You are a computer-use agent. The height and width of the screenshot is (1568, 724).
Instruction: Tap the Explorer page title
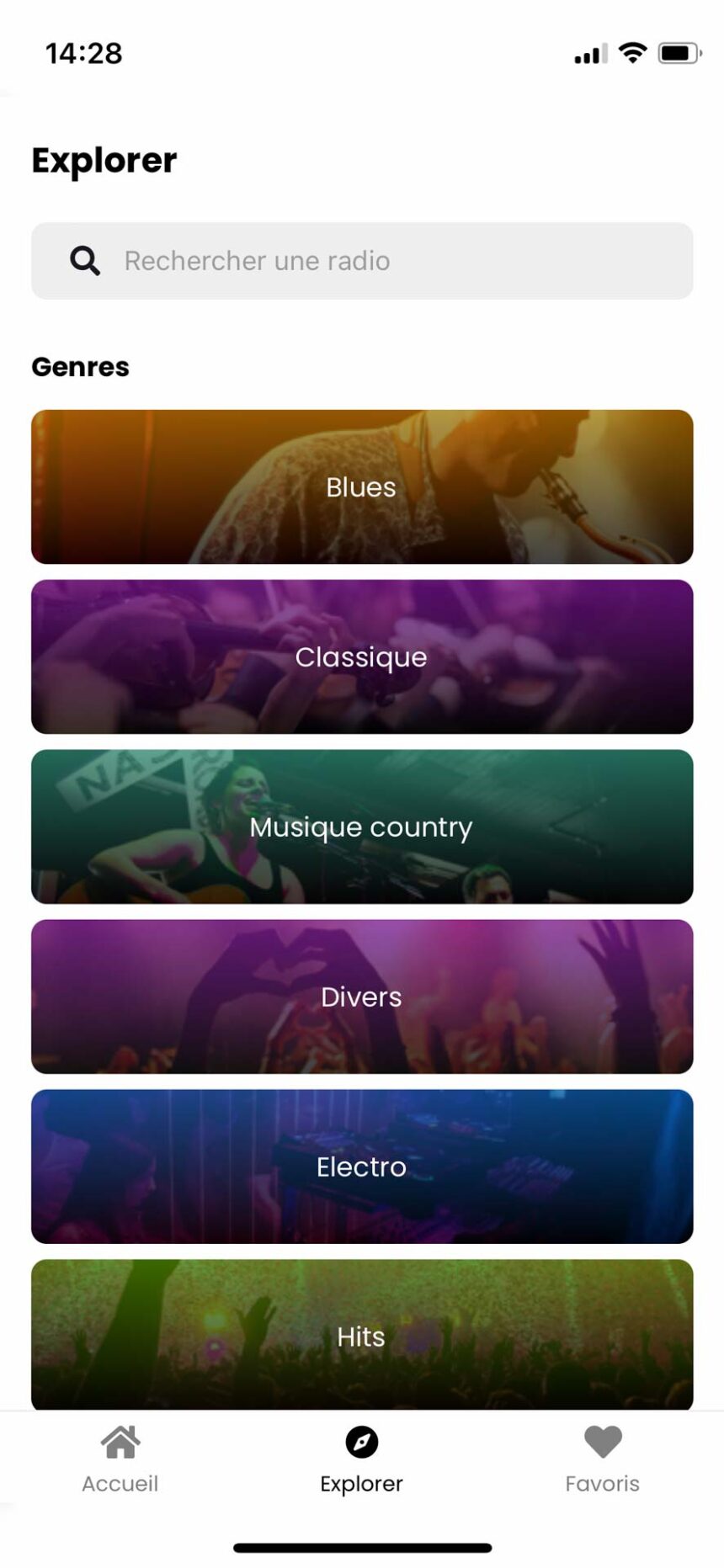[104, 159]
